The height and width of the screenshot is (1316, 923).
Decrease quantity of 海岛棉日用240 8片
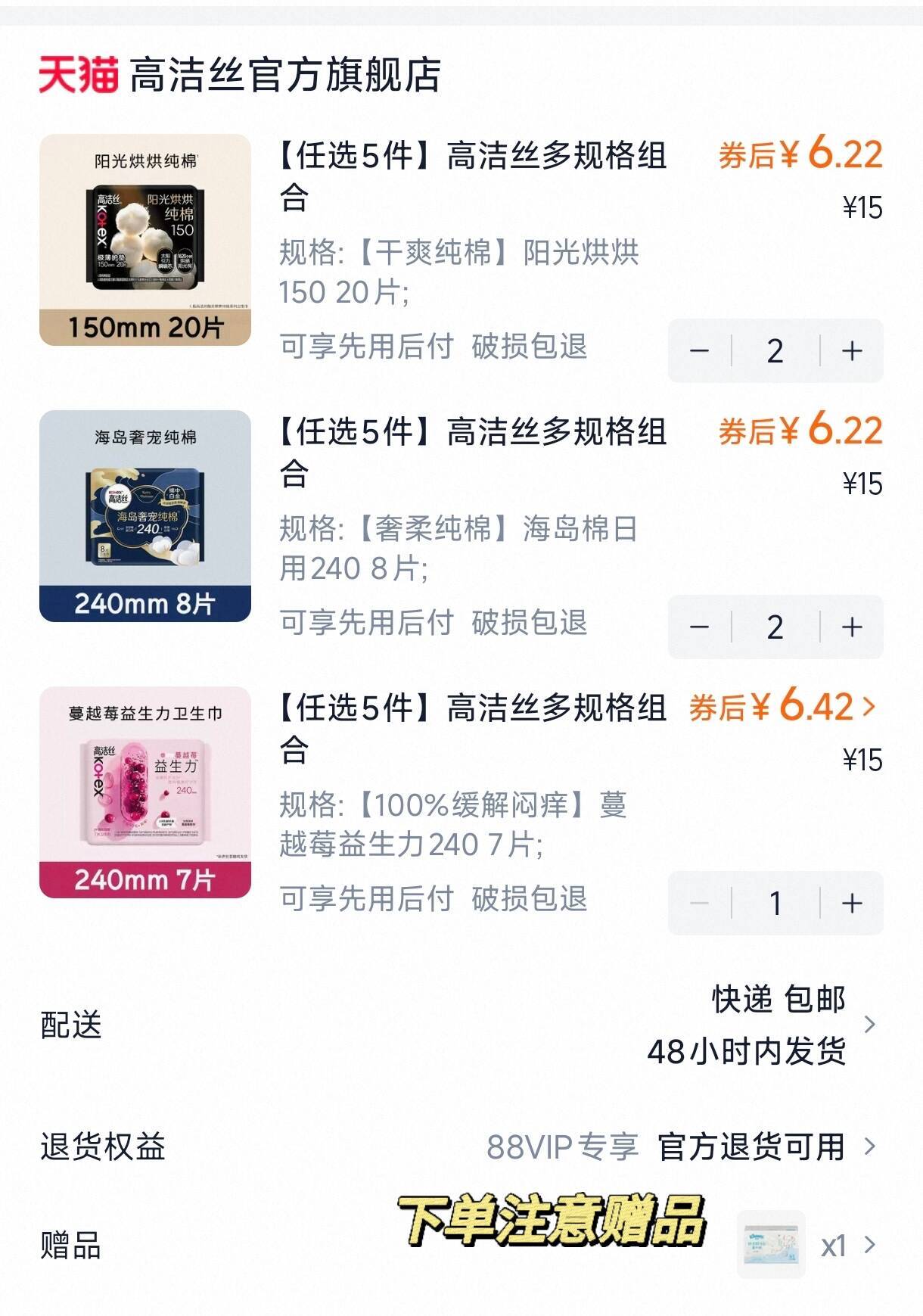[699, 627]
